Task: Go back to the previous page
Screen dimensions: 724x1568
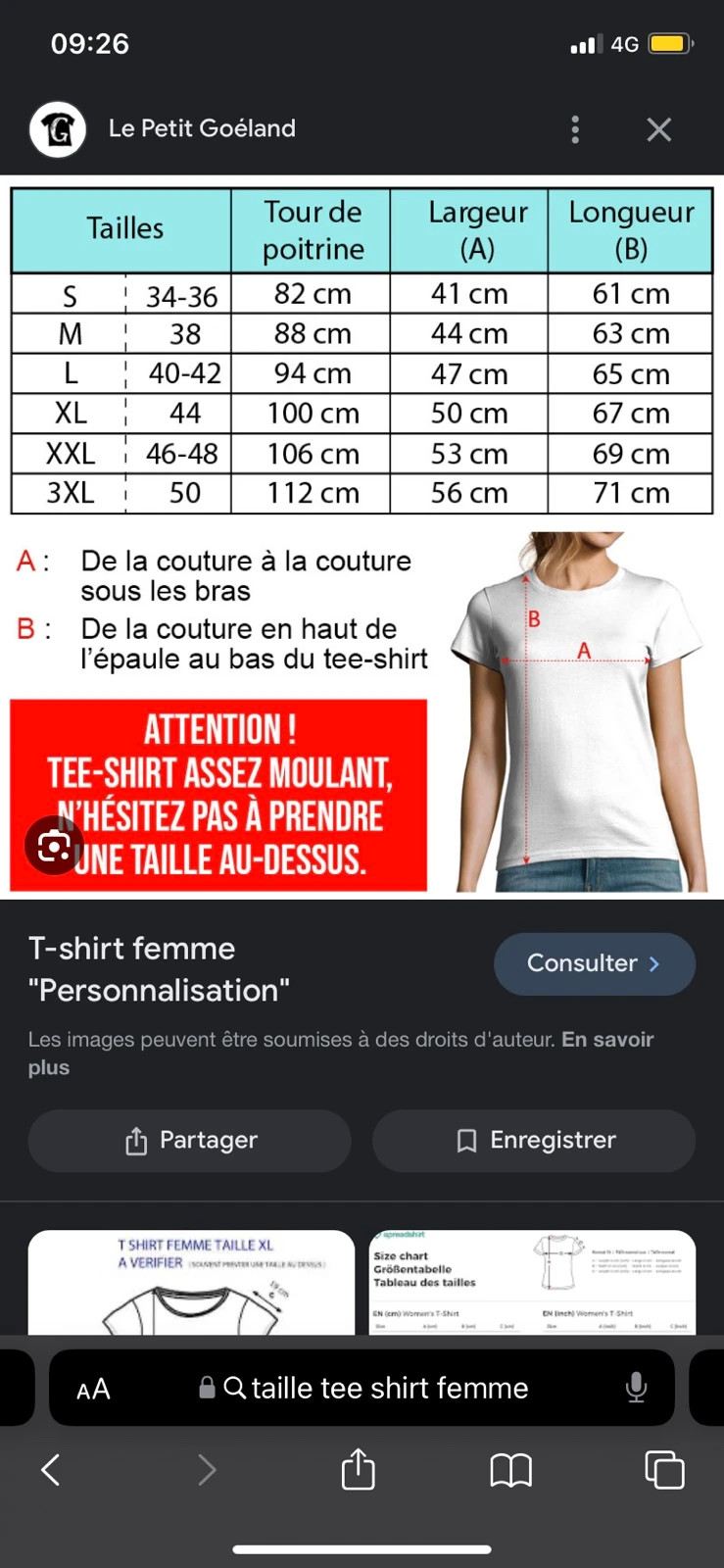Action: pyautogui.click(x=51, y=1470)
